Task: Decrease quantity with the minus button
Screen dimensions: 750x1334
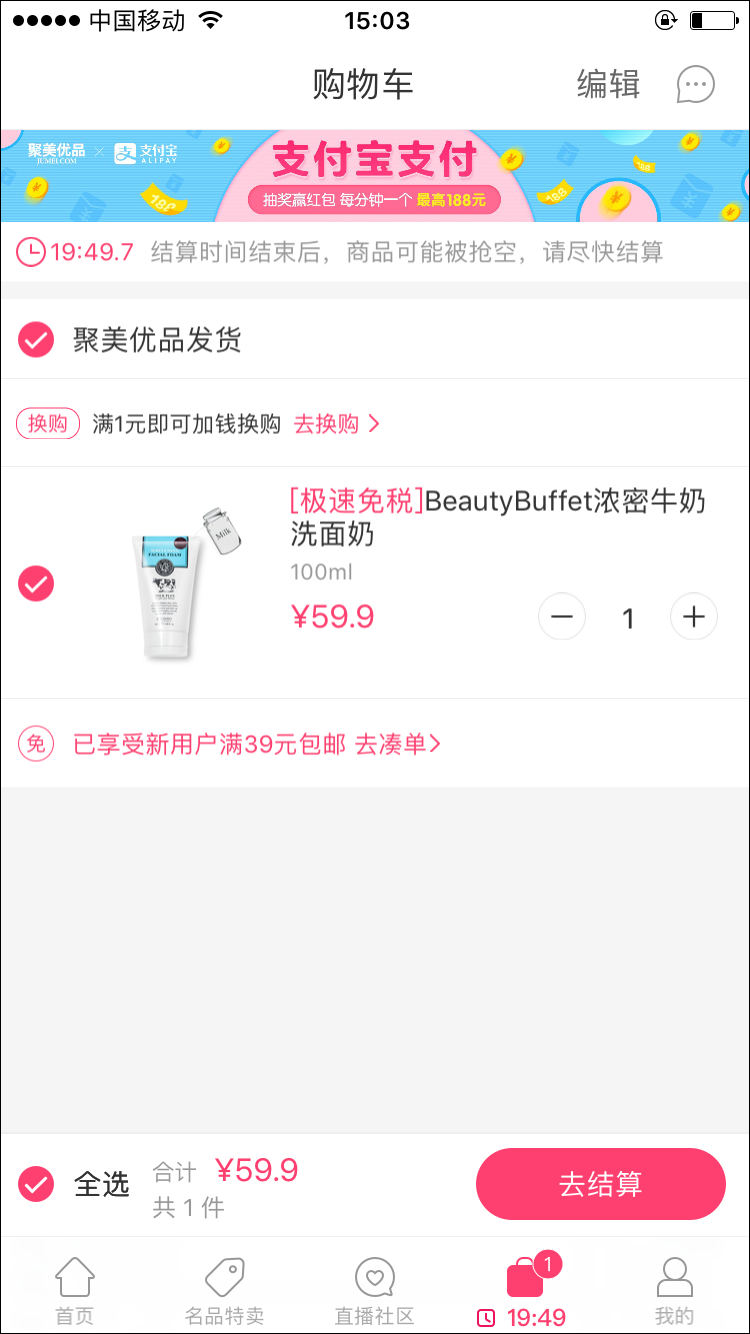Action: [562, 617]
